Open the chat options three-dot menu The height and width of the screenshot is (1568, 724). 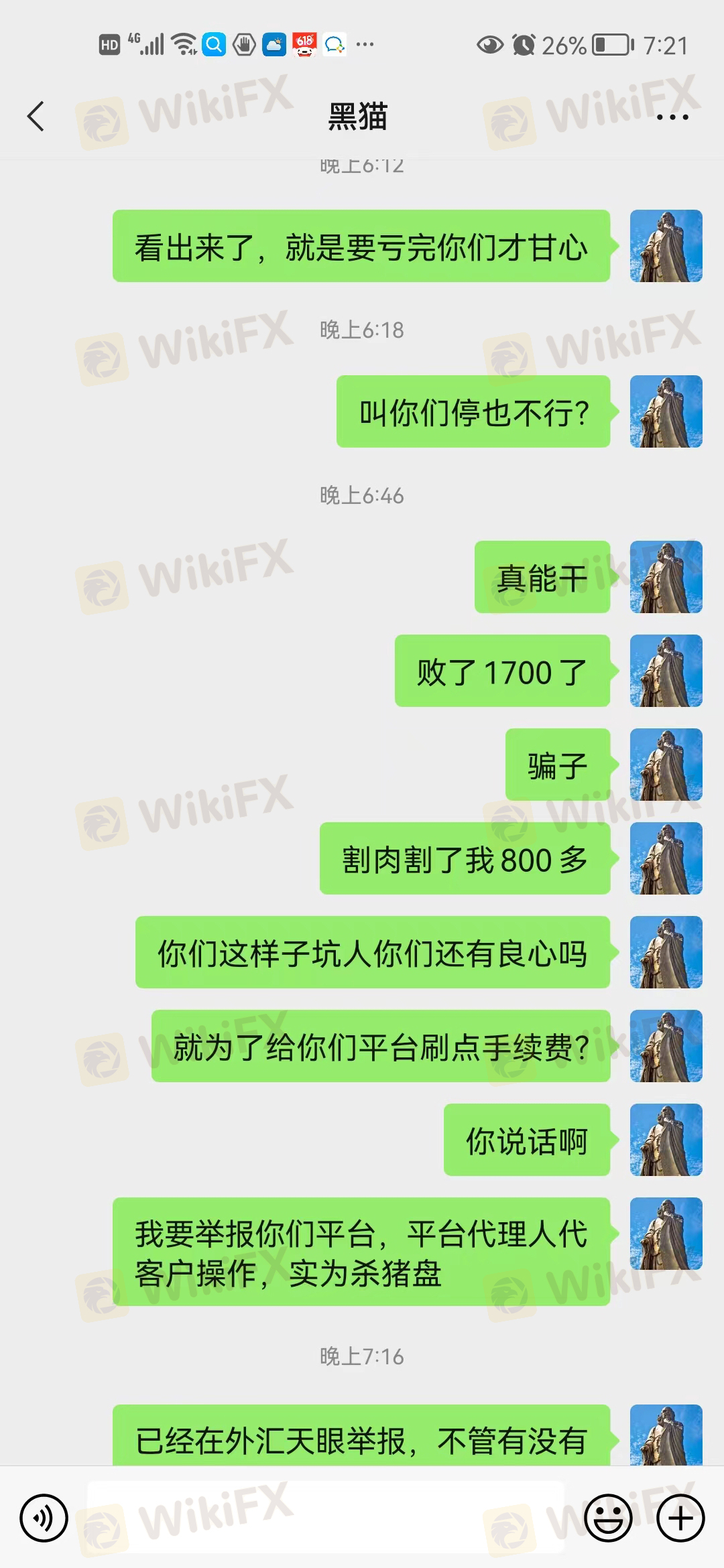[672, 117]
